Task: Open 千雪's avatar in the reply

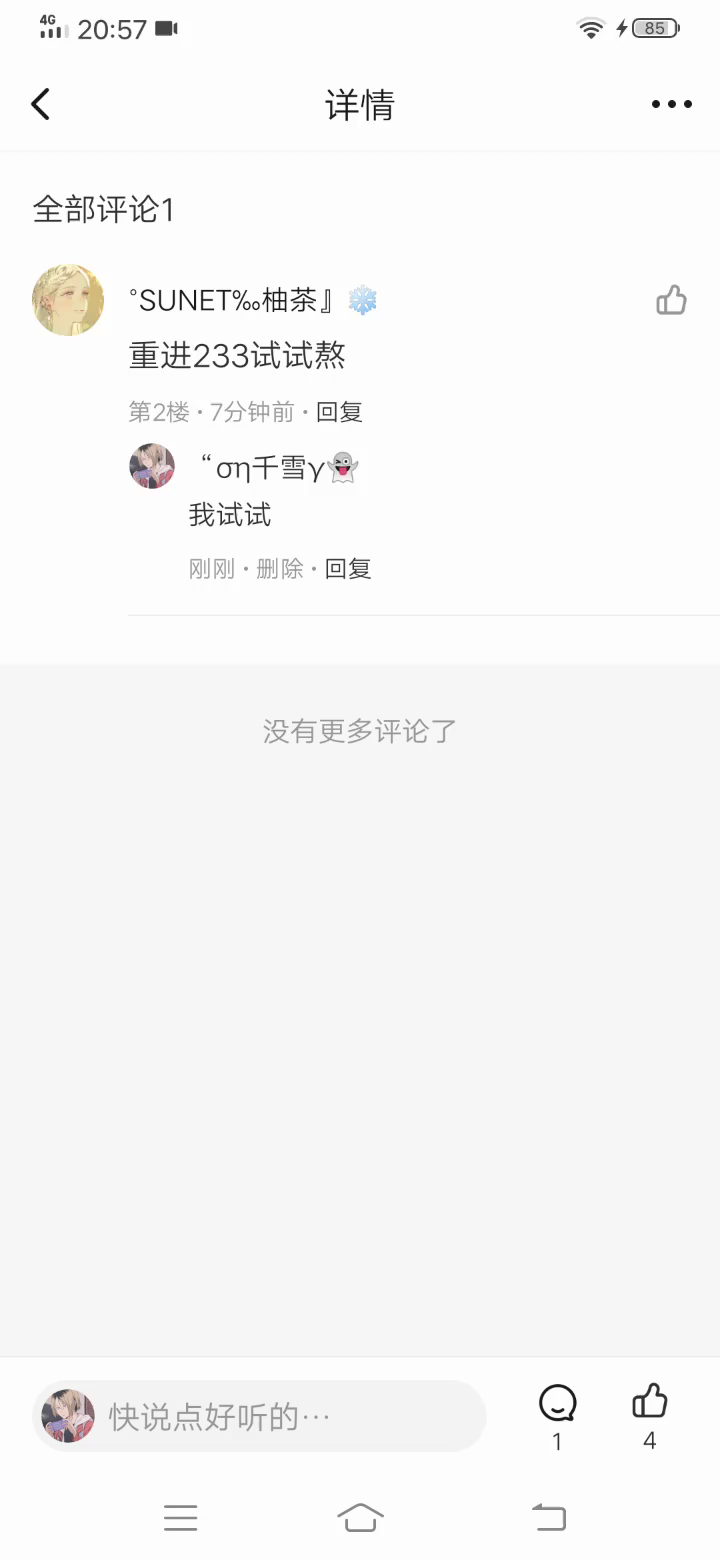Action: click(x=152, y=466)
